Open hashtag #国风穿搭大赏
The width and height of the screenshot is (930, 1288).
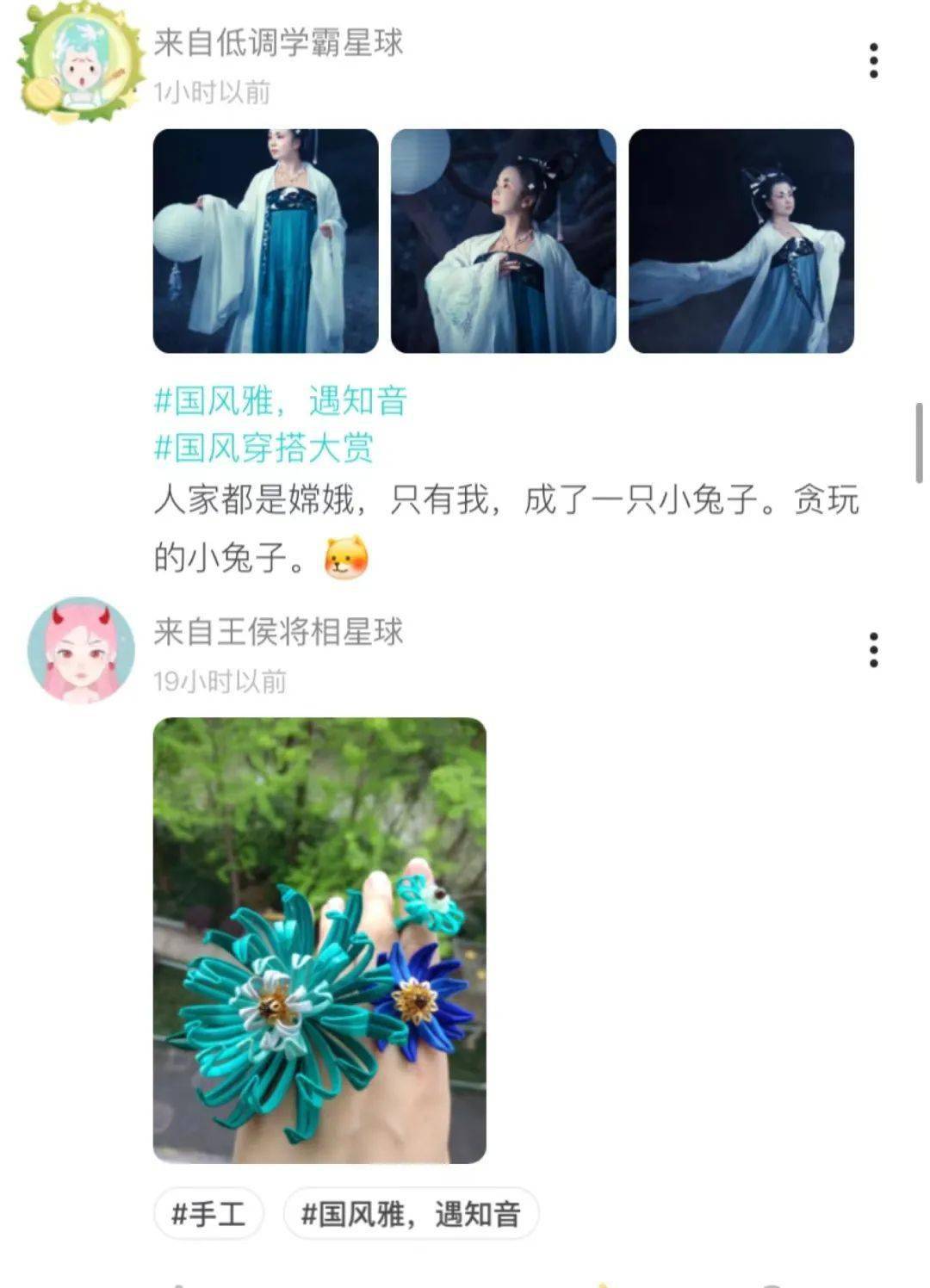(x=263, y=448)
